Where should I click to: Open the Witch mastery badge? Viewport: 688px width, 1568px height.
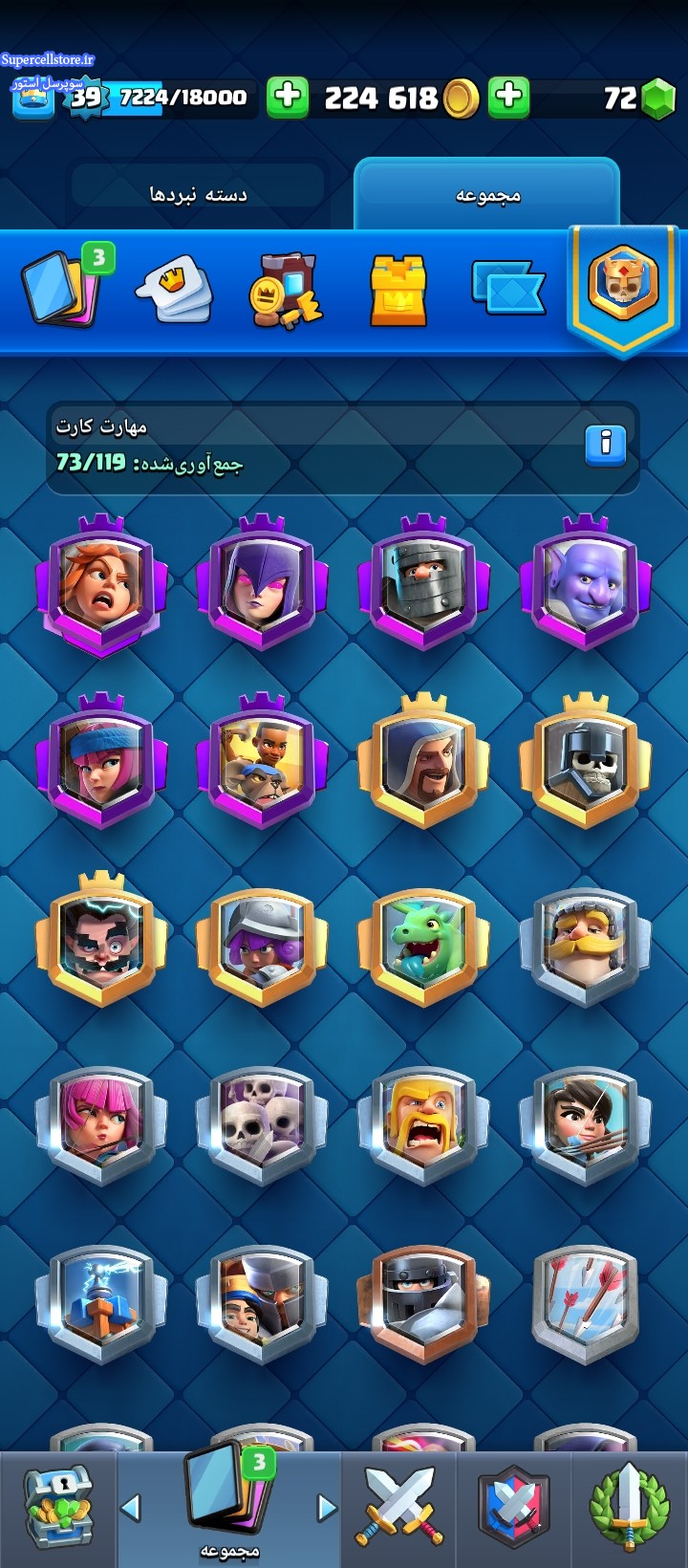click(262, 582)
